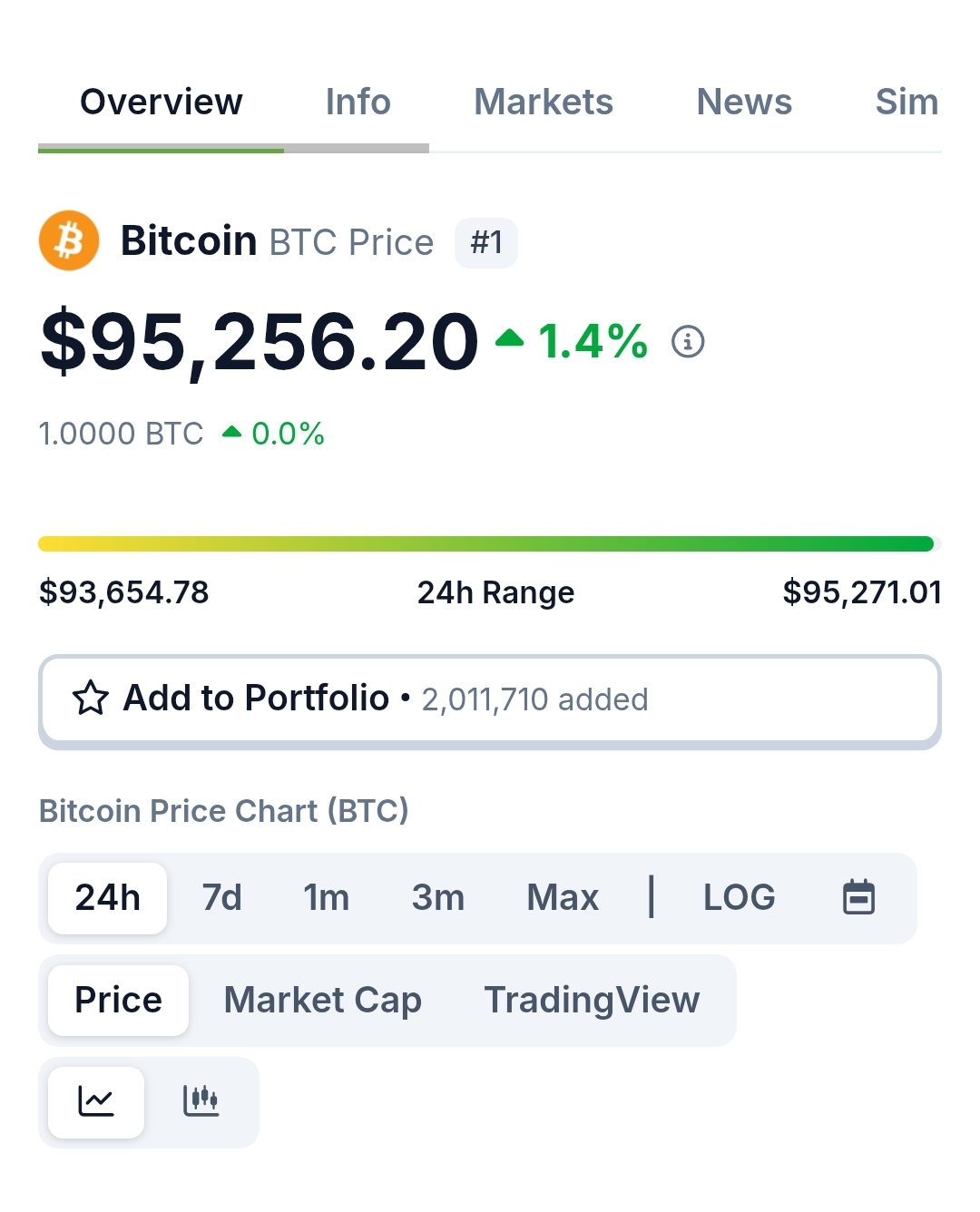Select the Price chart option
The width and height of the screenshot is (980, 1212).
tap(118, 1001)
